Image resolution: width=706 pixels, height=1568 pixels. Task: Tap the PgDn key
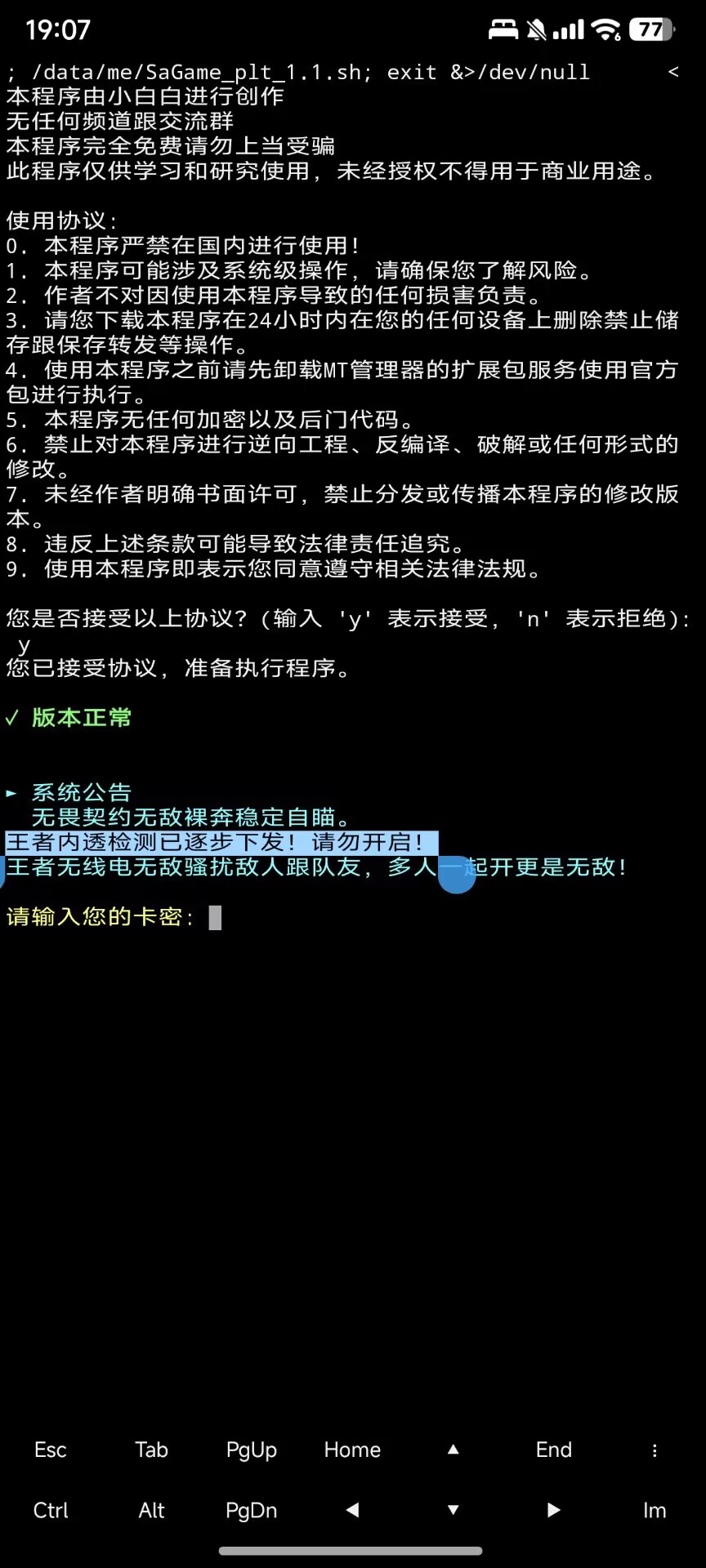tap(252, 1510)
